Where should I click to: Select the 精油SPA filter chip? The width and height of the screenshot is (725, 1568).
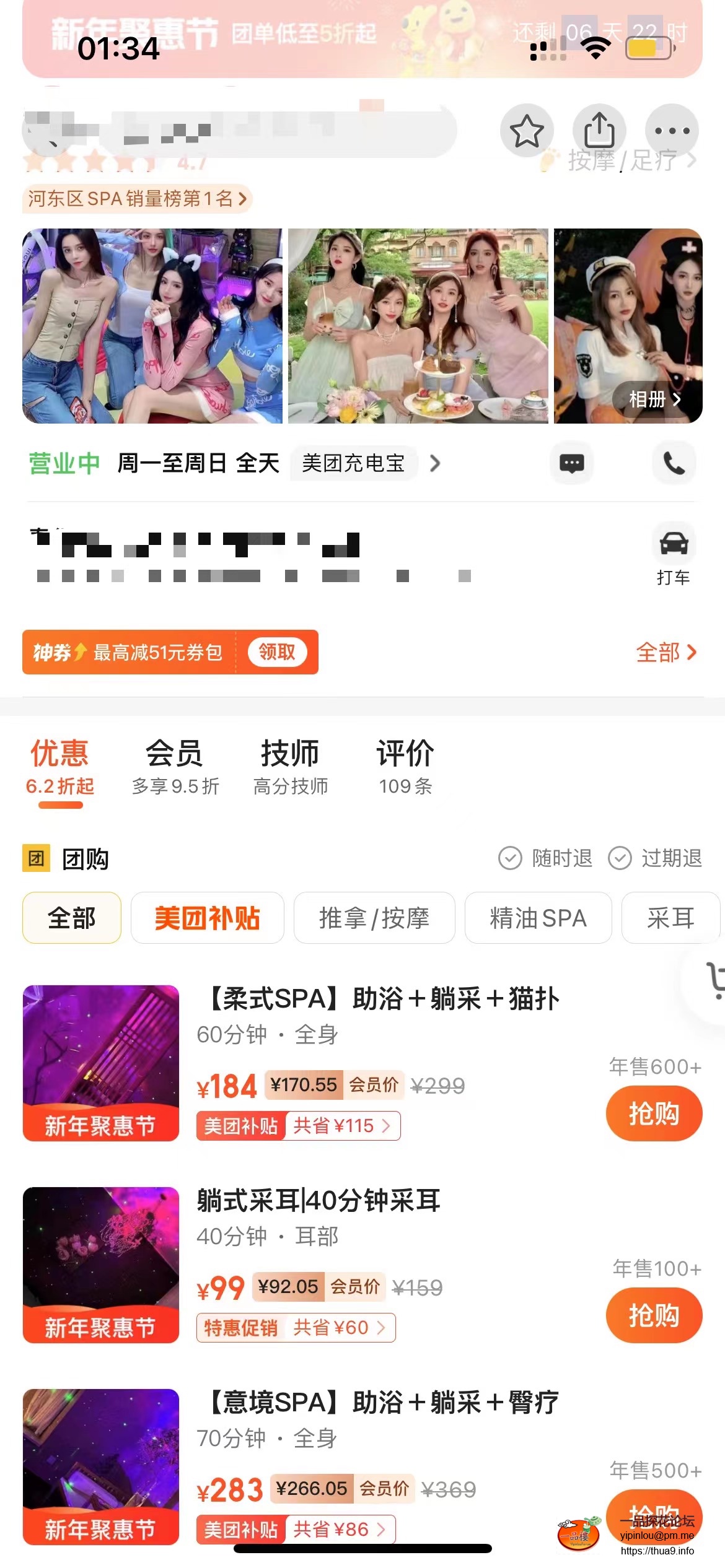click(538, 918)
